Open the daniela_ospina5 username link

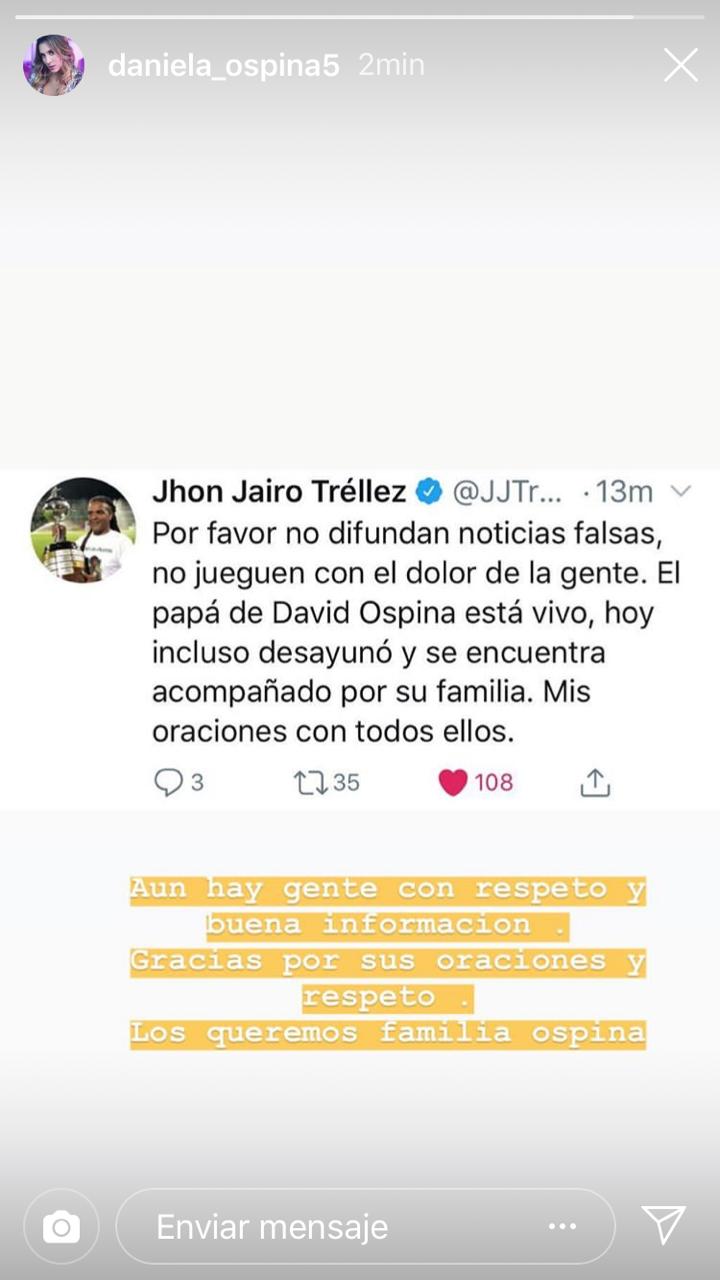coord(223,66)
